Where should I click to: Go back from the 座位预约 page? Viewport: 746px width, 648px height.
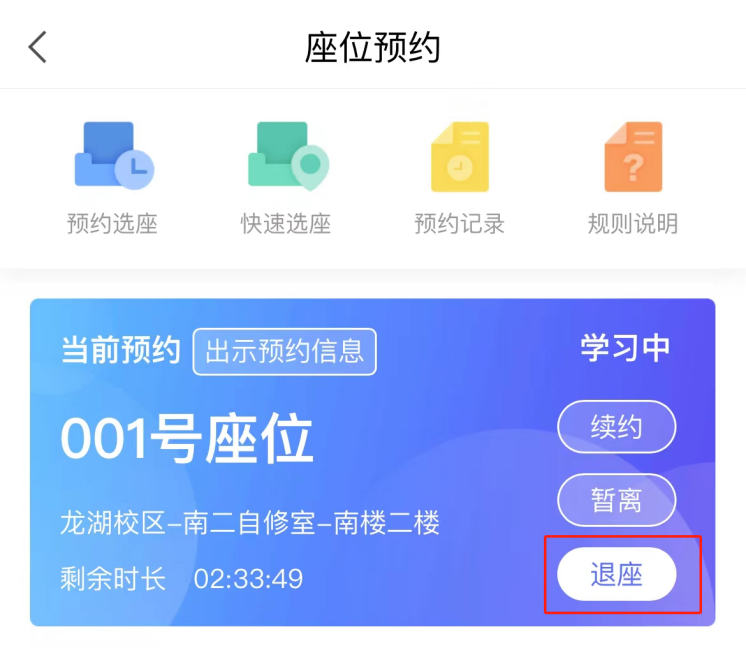[38, 47]
